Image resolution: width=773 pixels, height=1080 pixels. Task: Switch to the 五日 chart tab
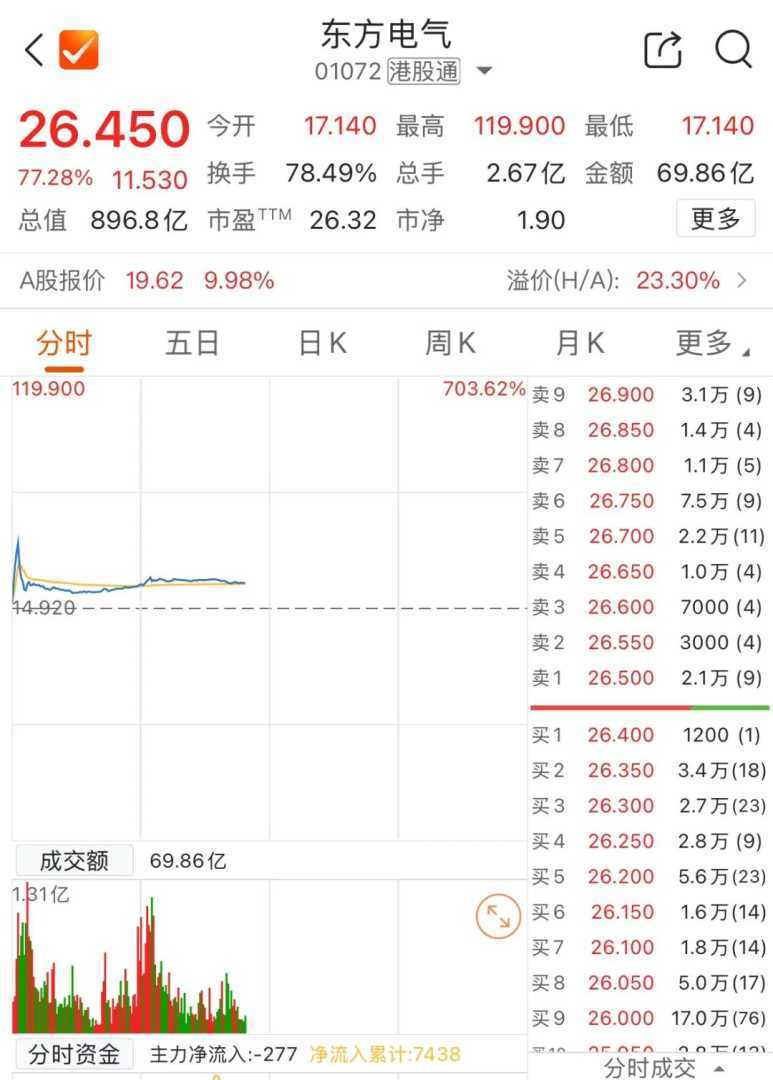point(192,344)
